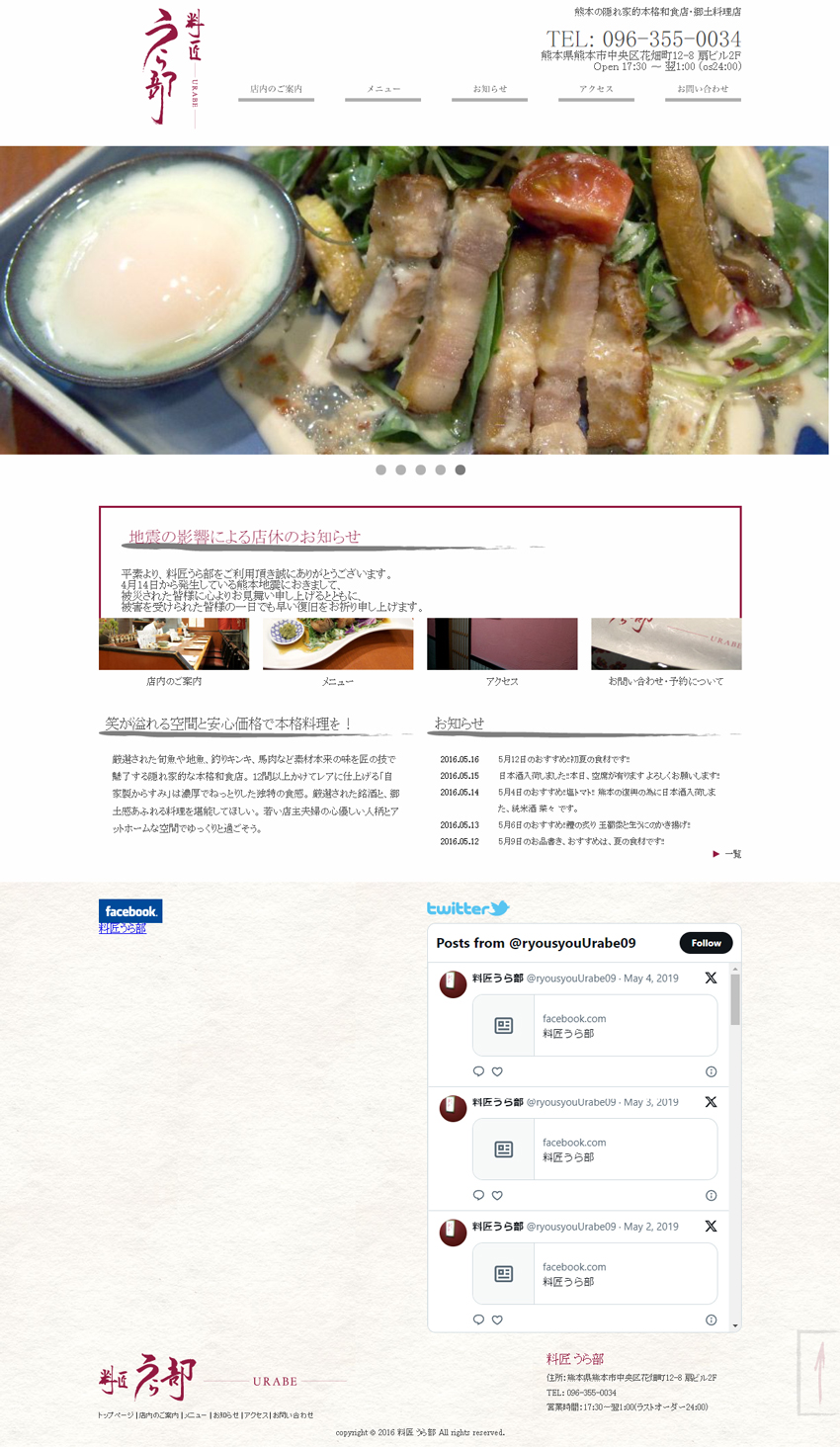Open the 料匠うら部 Facebook link
The image size is (840, 1448).
[123, 929]
